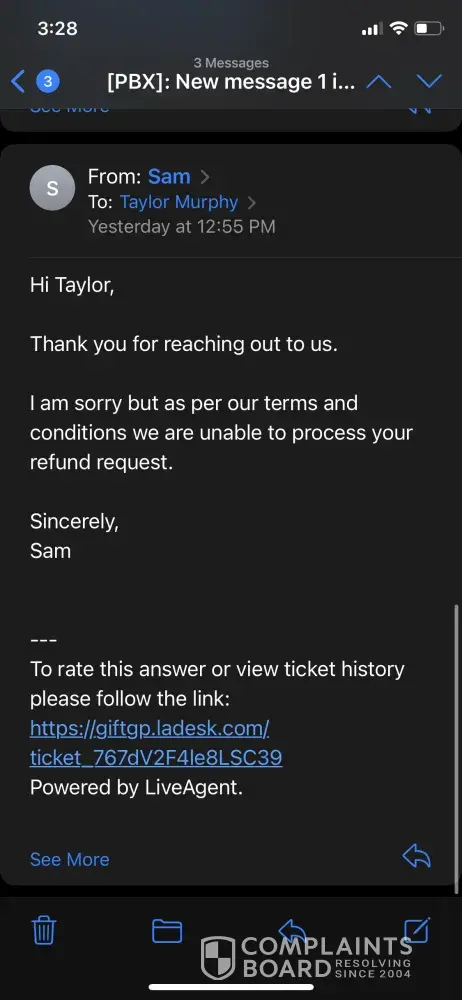
Task: Open sender Sam's contact details
Action: pyautogui.click(x=169, y=176)
